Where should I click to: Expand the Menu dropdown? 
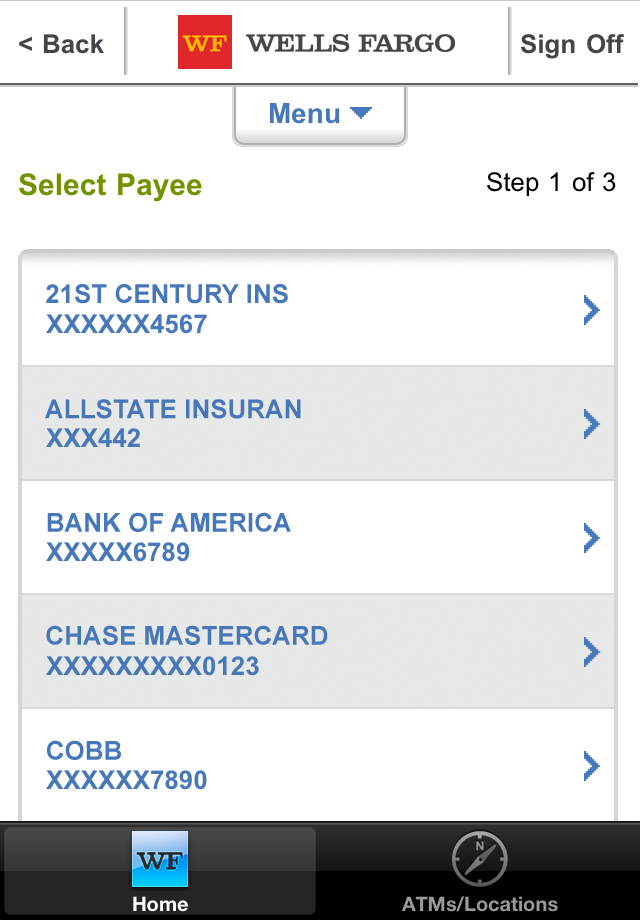click(x=320, y=114)
